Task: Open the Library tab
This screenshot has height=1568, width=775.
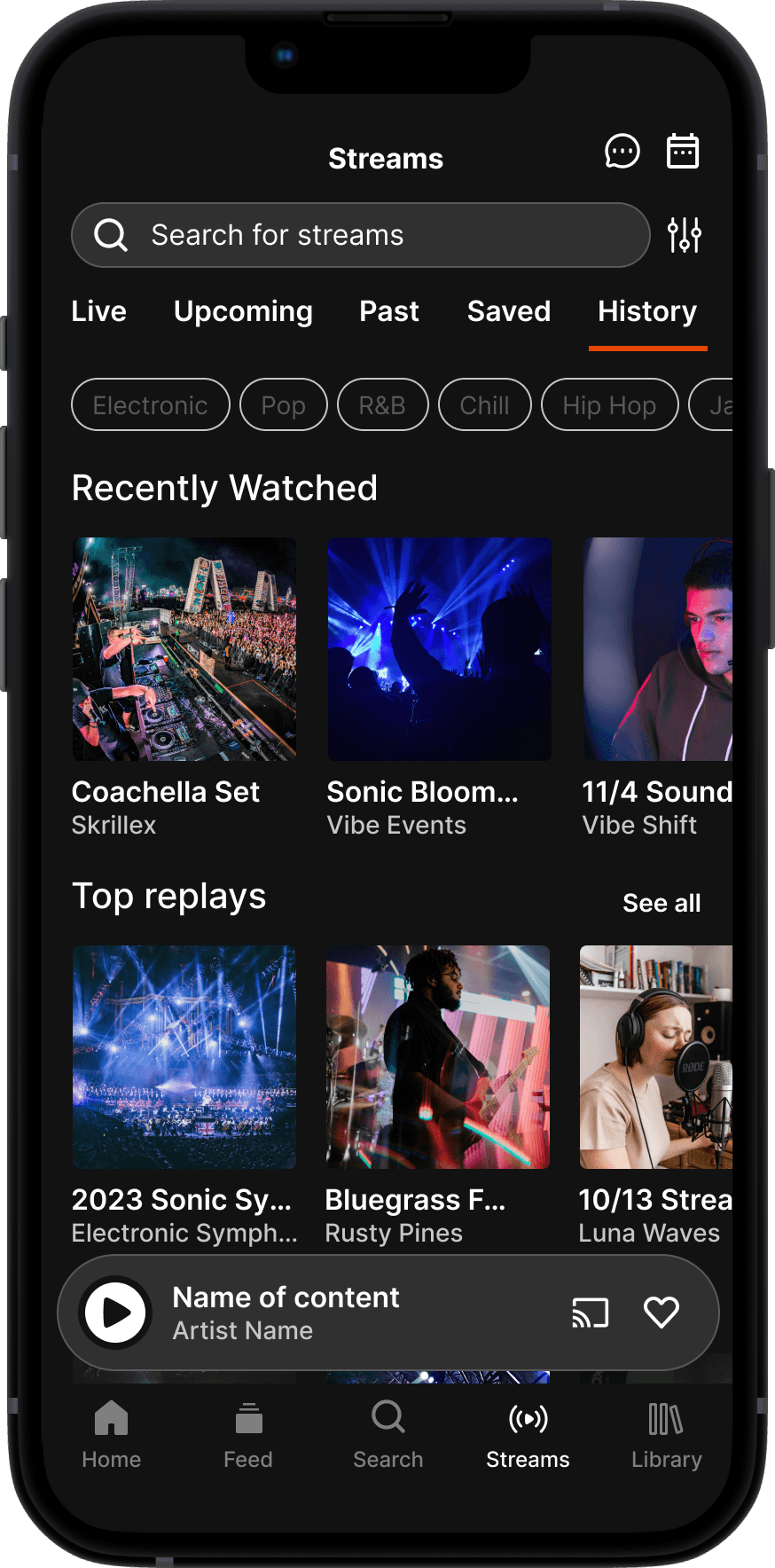Action: coord(666,1434)
